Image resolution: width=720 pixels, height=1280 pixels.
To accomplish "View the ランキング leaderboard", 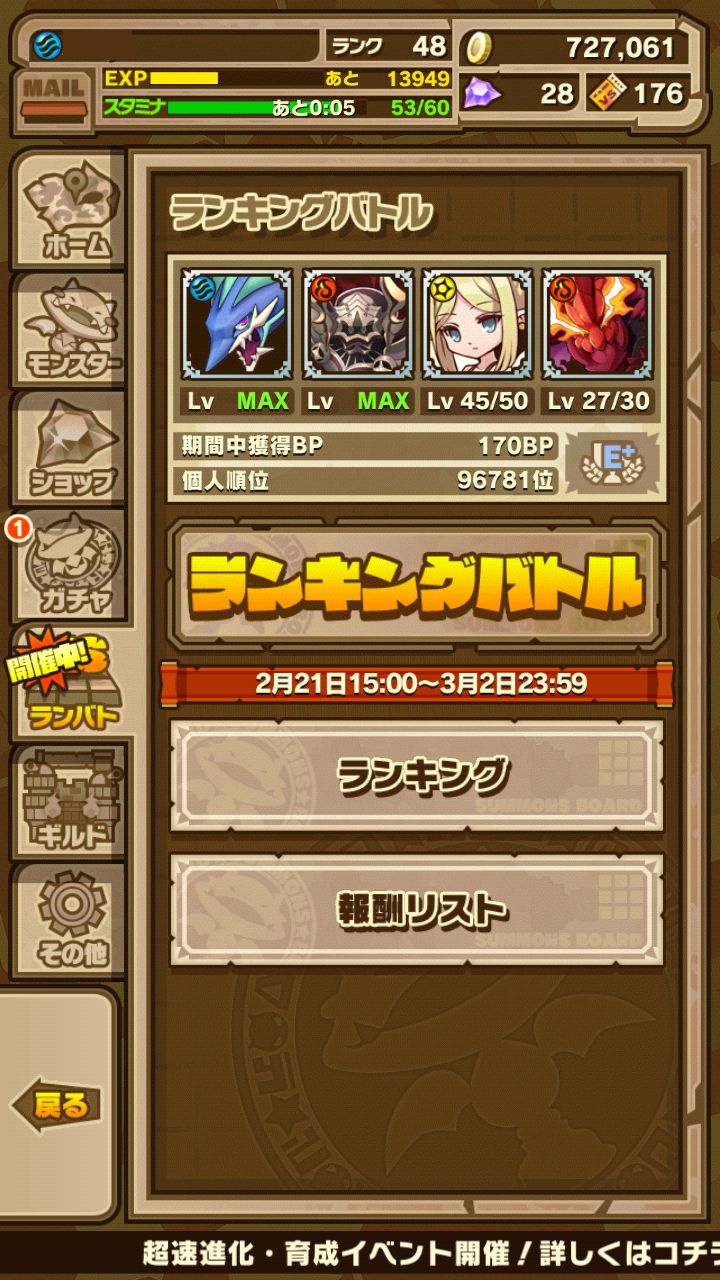I will 415,775.
